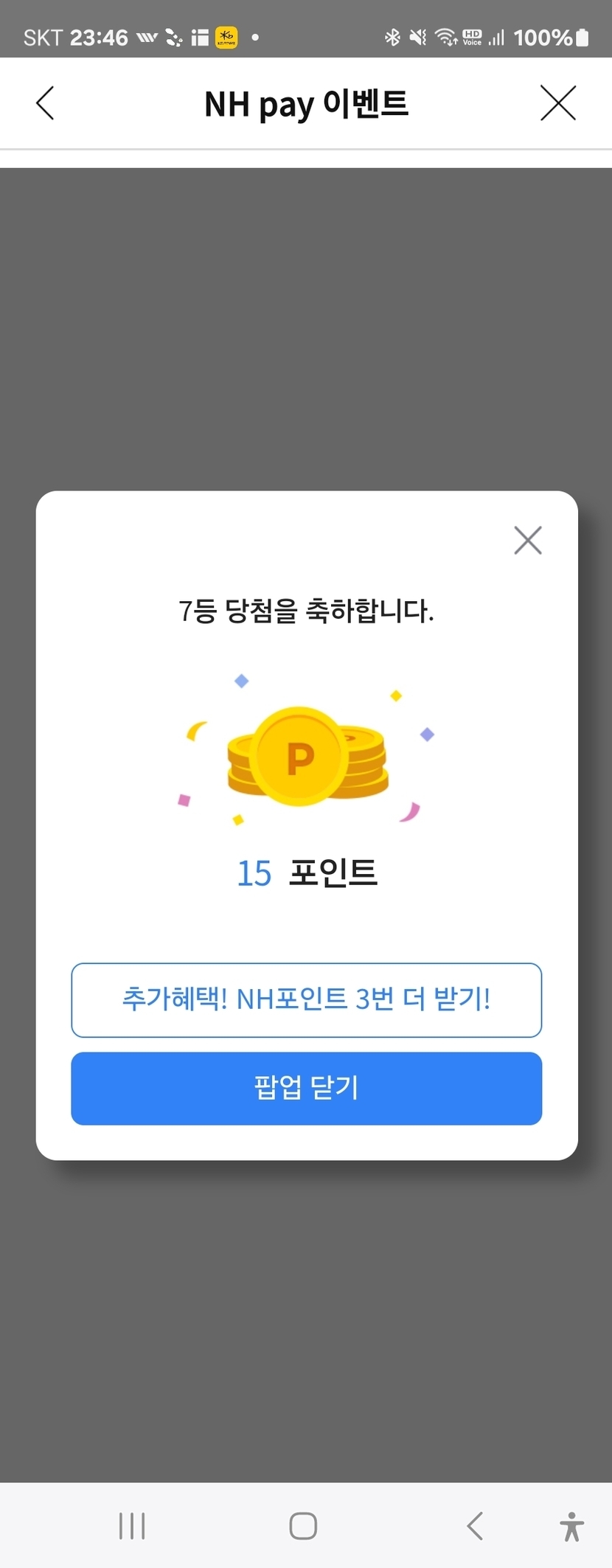This screenshot has width=612, height=1568.
Task: Dismiss the popup with the X icon
Action: tap(527, 540)
